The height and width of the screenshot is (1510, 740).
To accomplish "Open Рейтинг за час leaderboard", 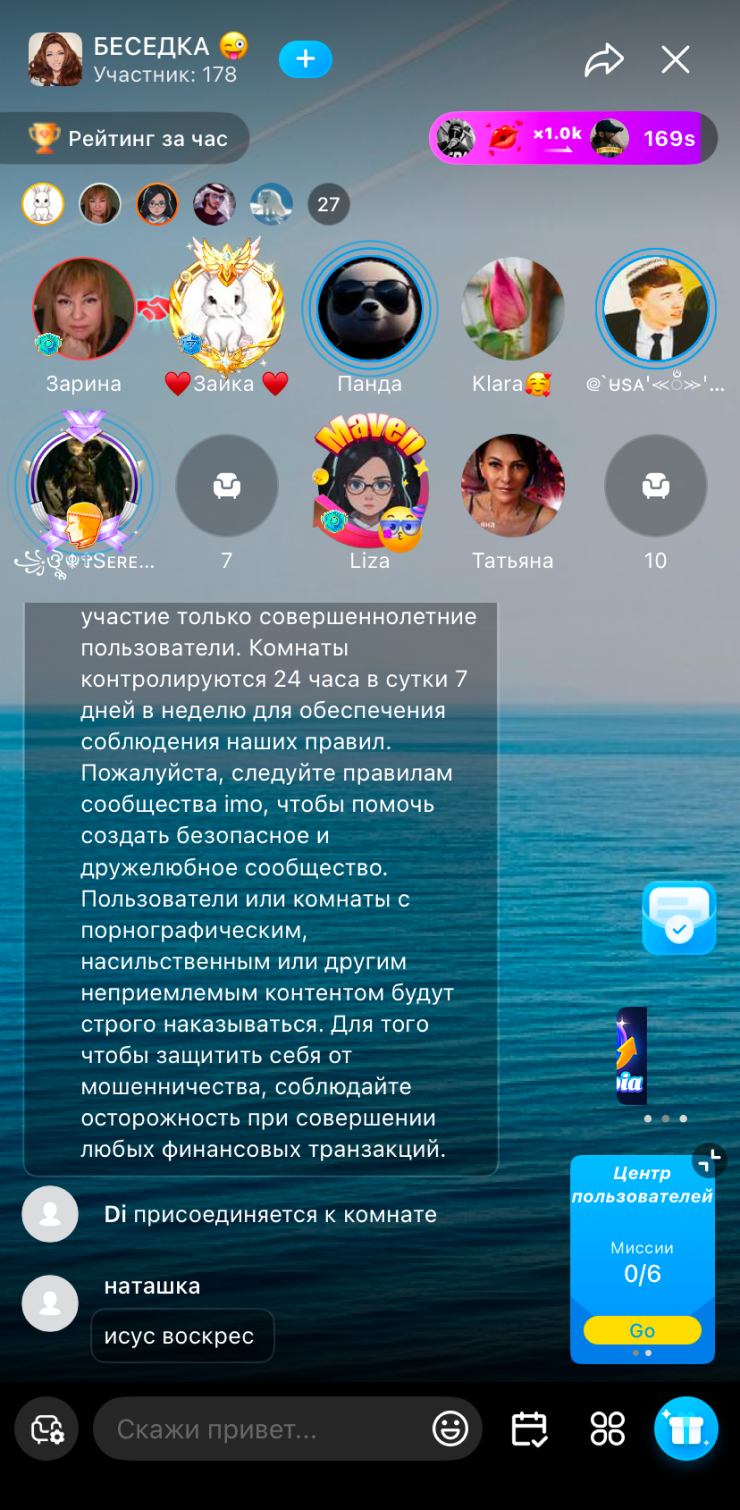I will point(128,139).
